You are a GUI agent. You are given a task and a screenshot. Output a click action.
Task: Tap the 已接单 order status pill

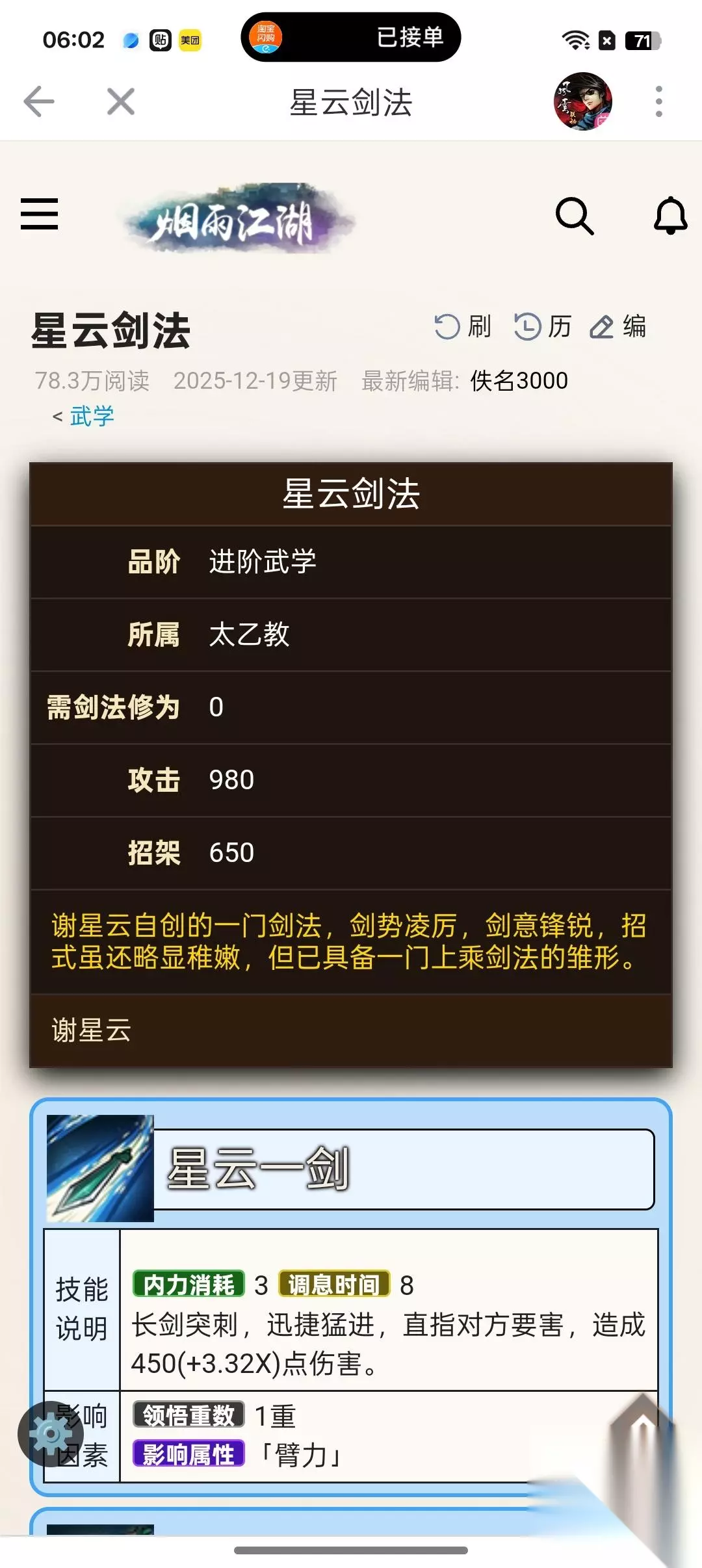click(351, 37)
